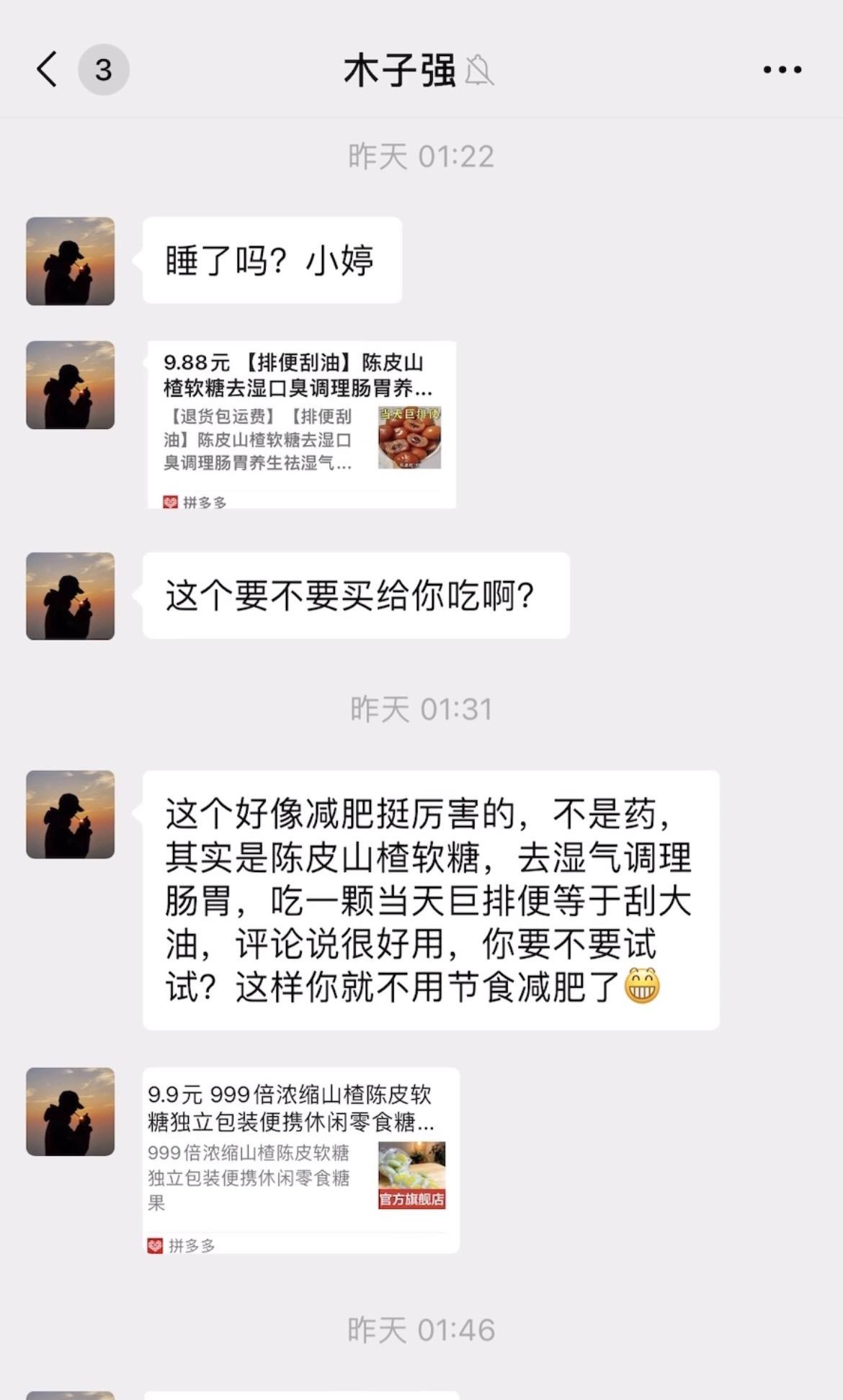The image size is (843, 1400).
Task: Open the three-dot more options menu
Action: [781, 70]
